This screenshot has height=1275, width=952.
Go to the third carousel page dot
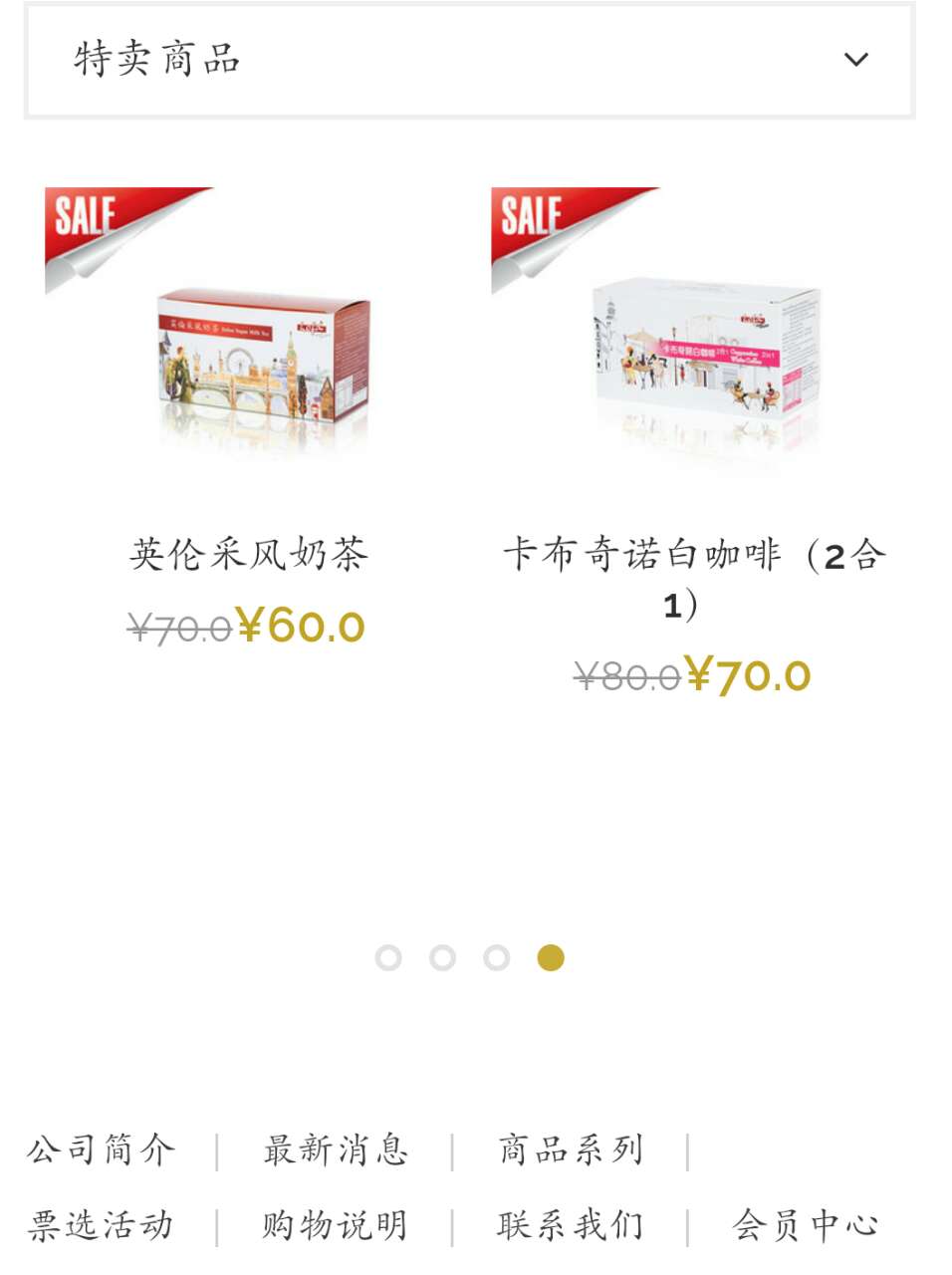pos(496,958)
